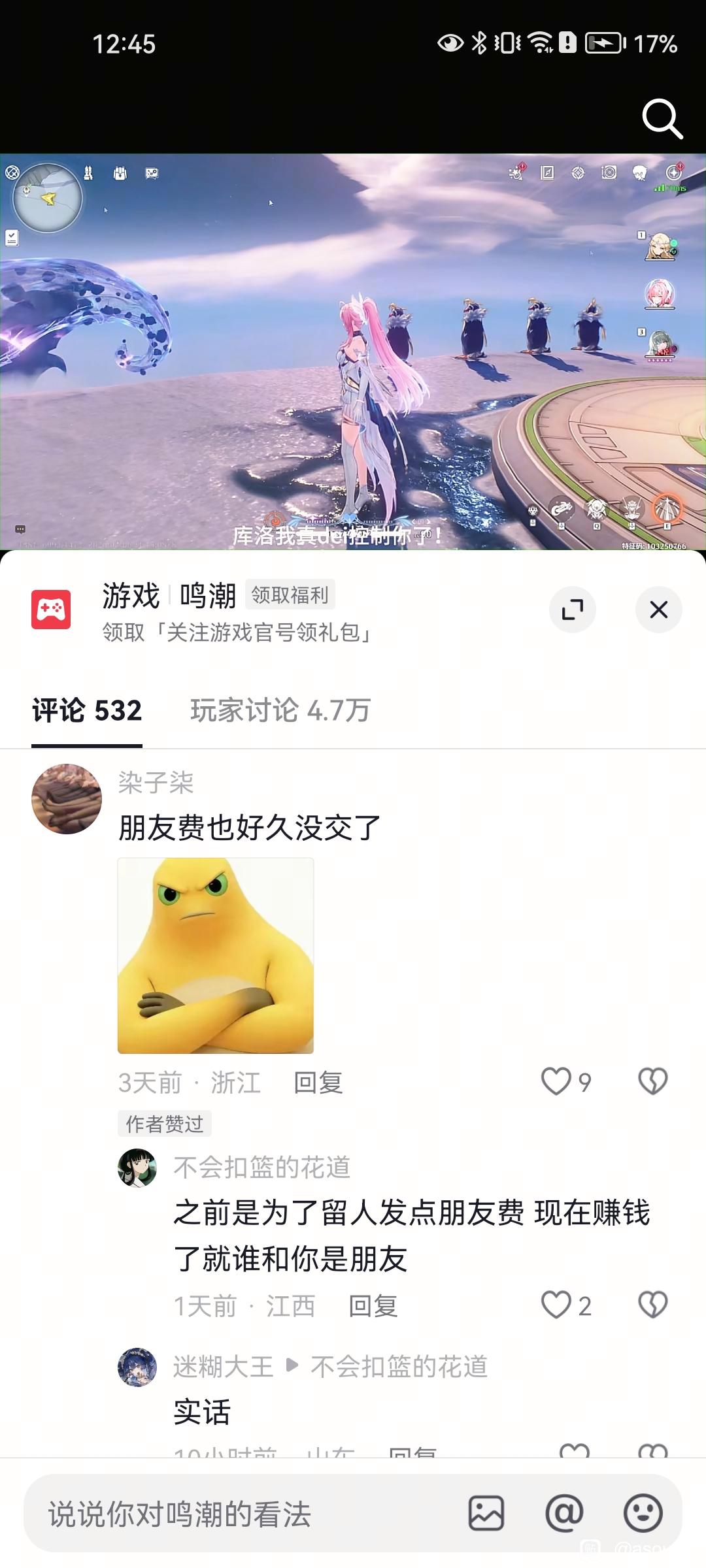Dislike 染子柒's comment

(x=652, y=1081)
